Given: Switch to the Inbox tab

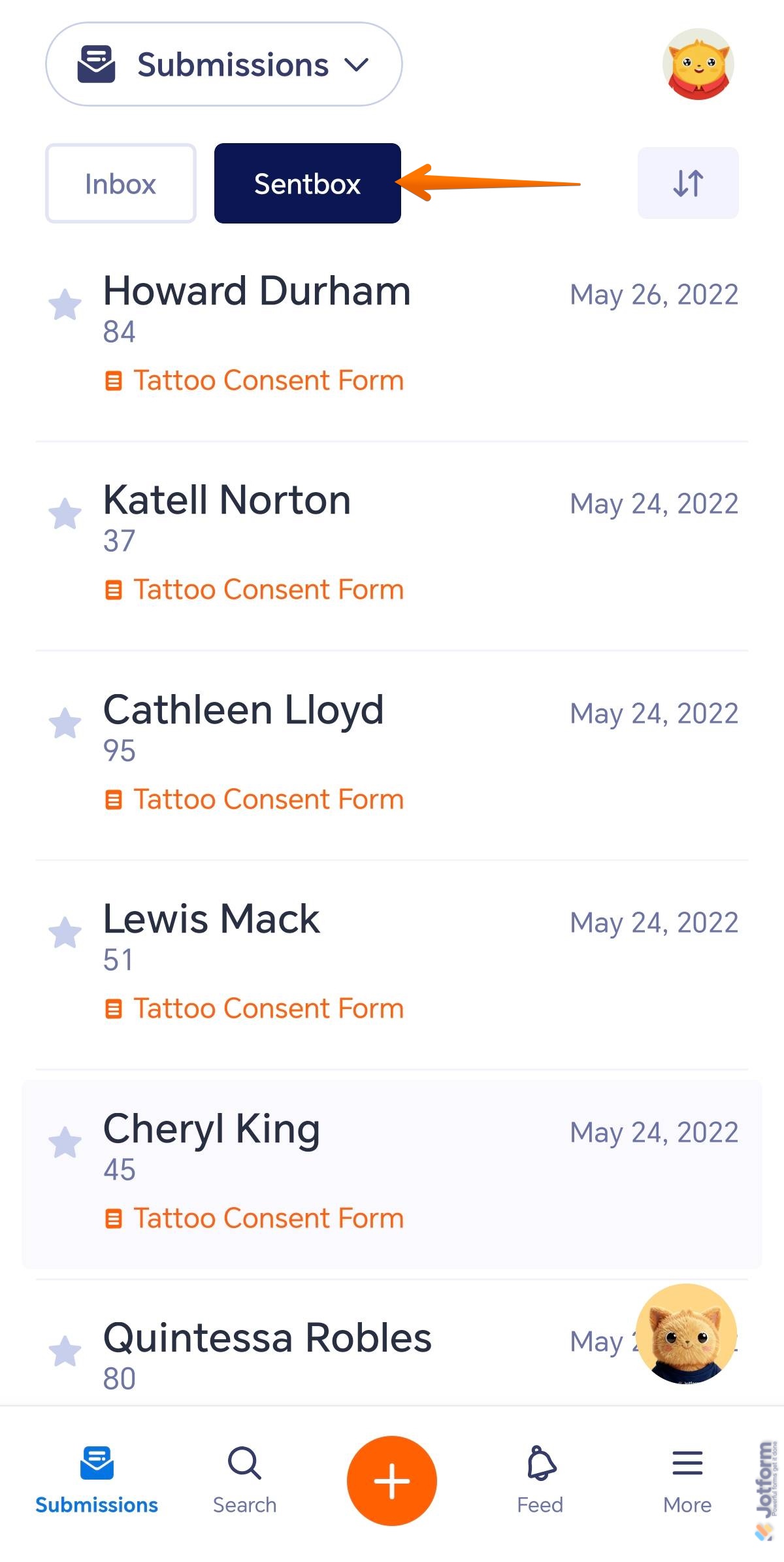Looking at the screenshot, I should (x=120, y=183).
